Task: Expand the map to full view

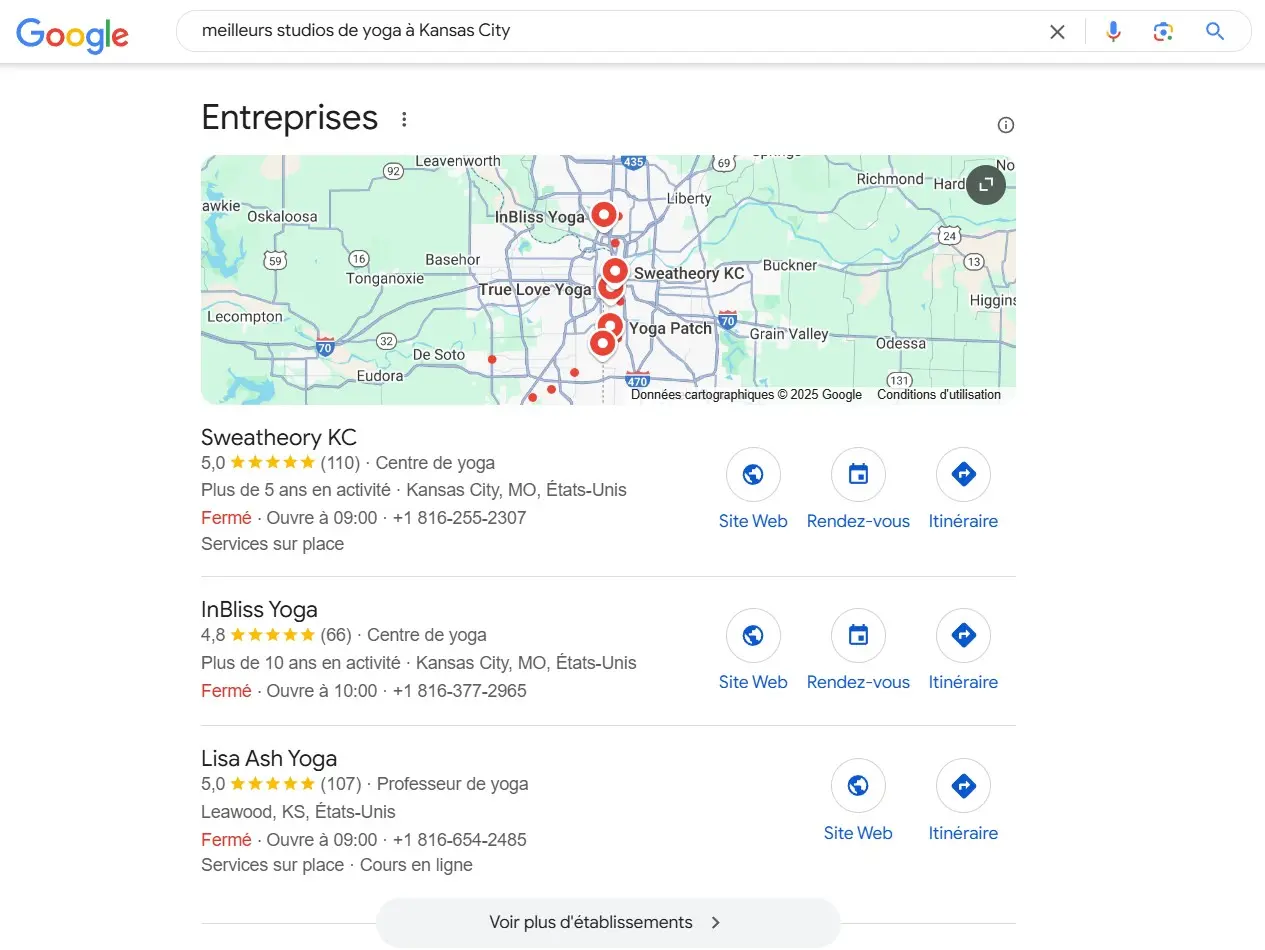Action: 985,184
